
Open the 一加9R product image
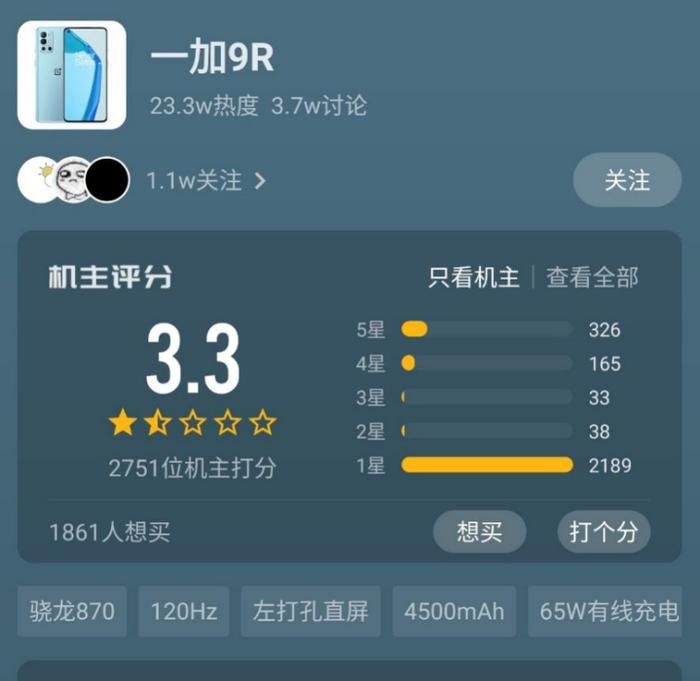pos(72,75)
